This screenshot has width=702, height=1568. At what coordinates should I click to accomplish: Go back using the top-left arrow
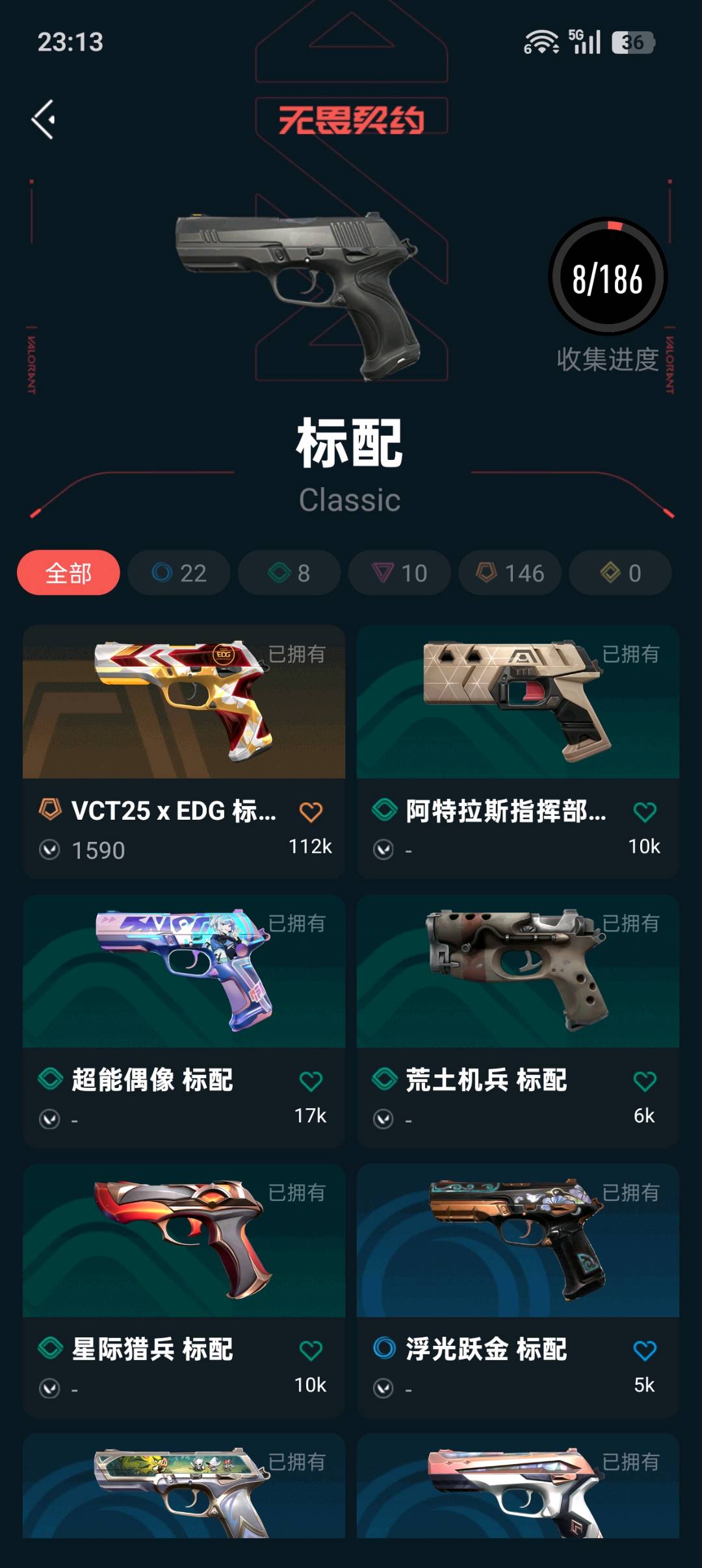tap(43, 120)
